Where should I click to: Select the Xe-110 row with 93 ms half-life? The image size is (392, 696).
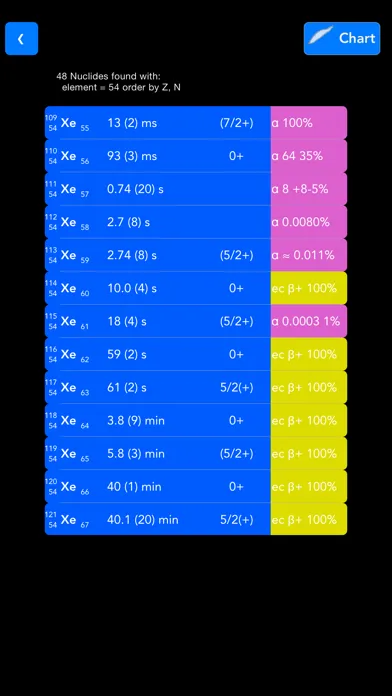click(x=196, y=156)
